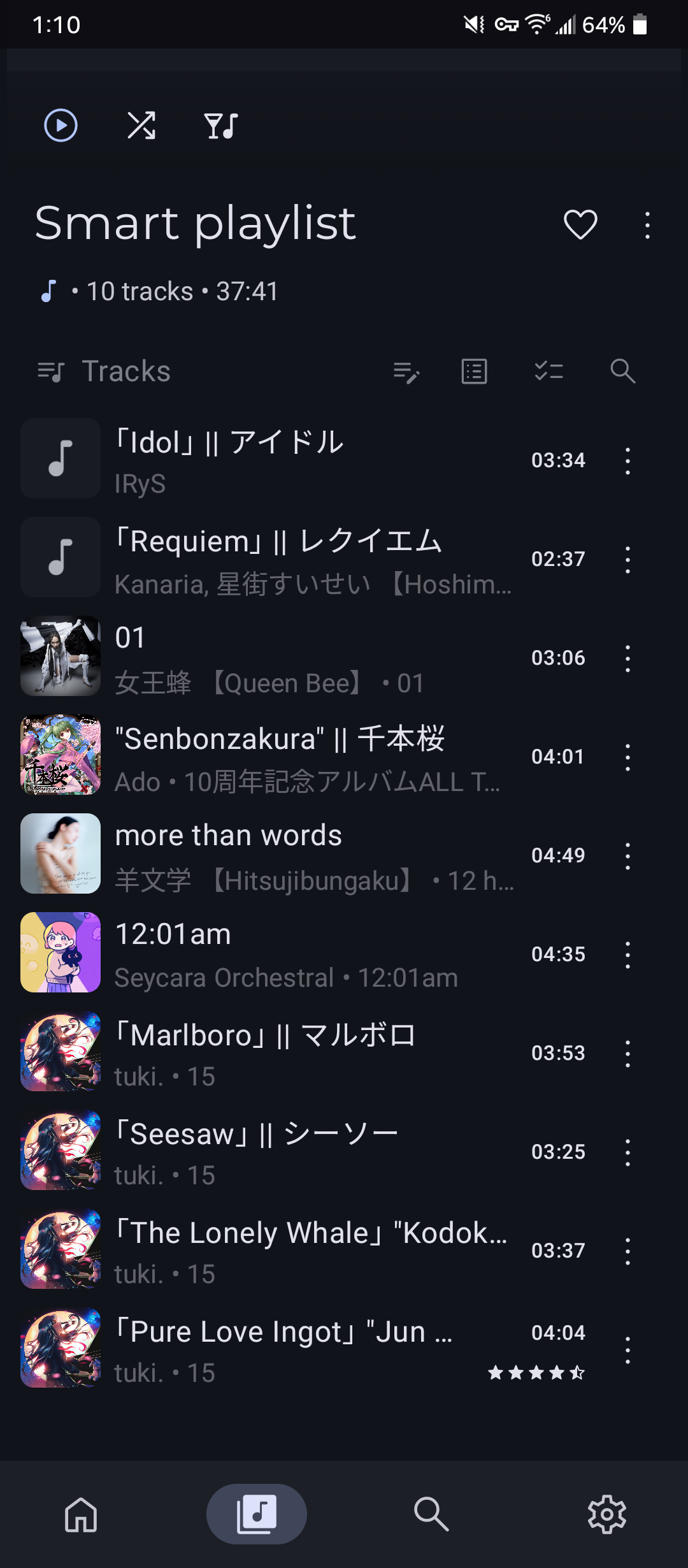Play the Smart playlist
688x1568 pixels.
tap(61, 126)
